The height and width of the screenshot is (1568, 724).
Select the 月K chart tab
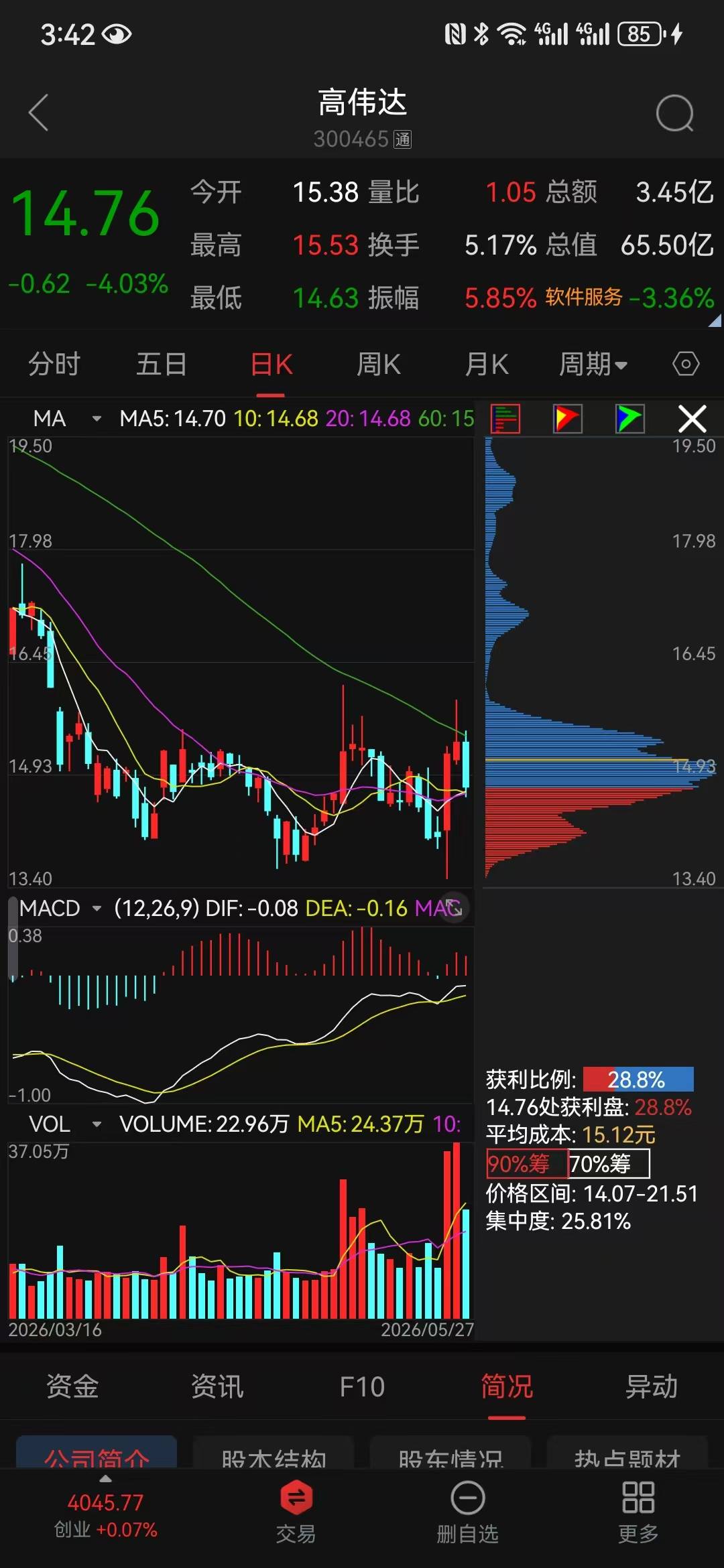(487, 365)
